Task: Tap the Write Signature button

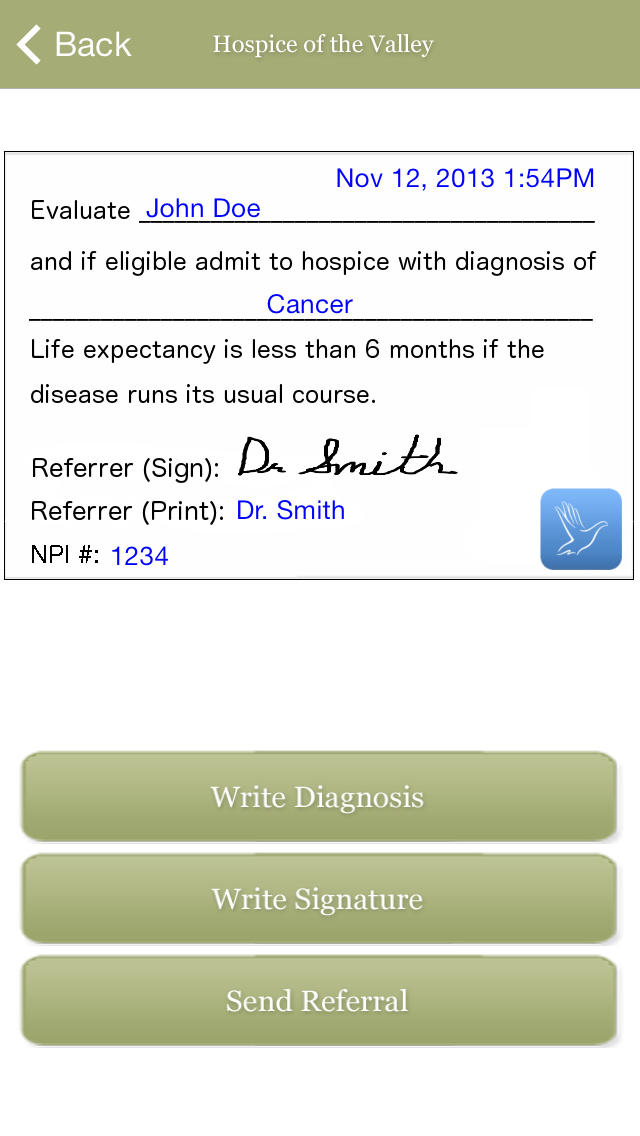Action: click(319, 899)
